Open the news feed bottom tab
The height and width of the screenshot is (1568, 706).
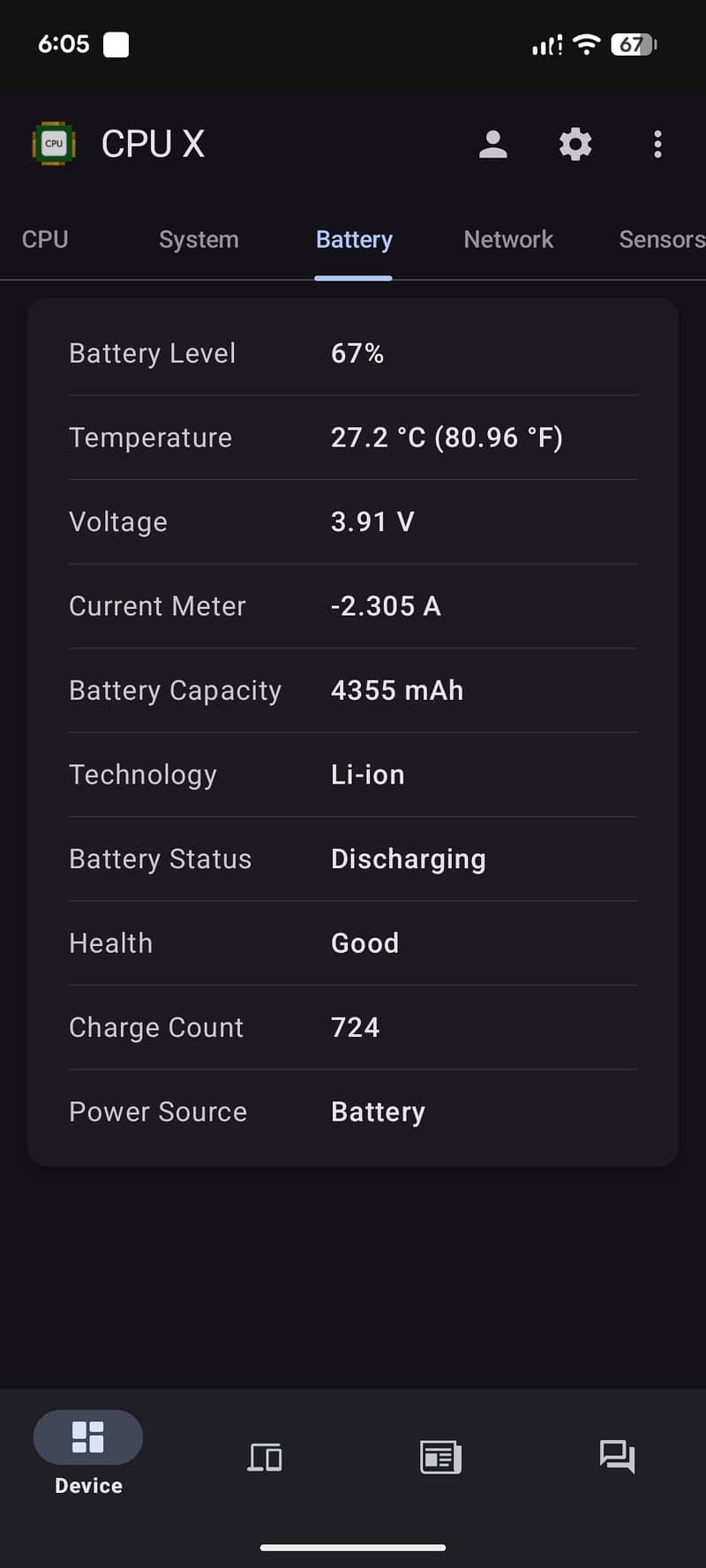point(440,1457)
